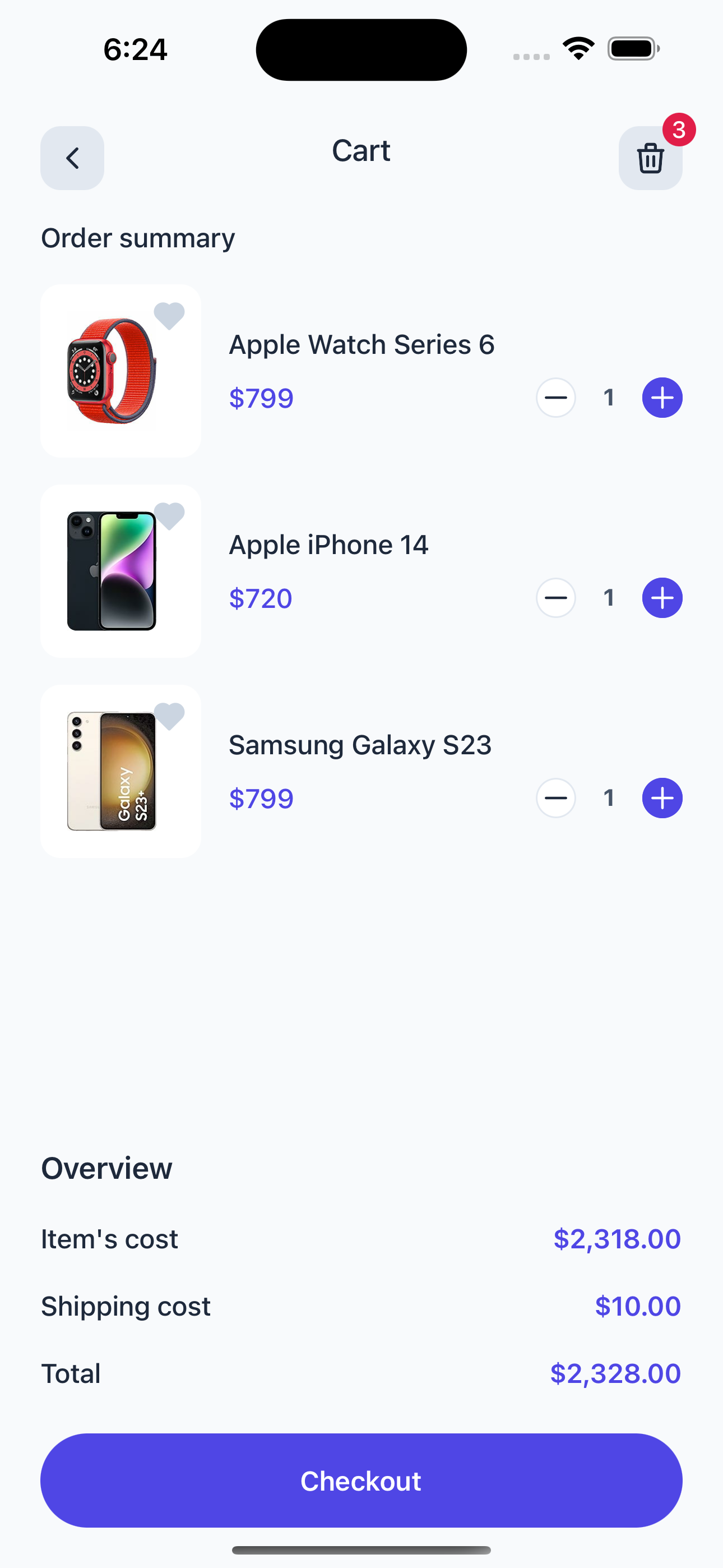Proceed with the Checkout button
This screenshot has height=1568, width=723.
tap(361, 1481)
